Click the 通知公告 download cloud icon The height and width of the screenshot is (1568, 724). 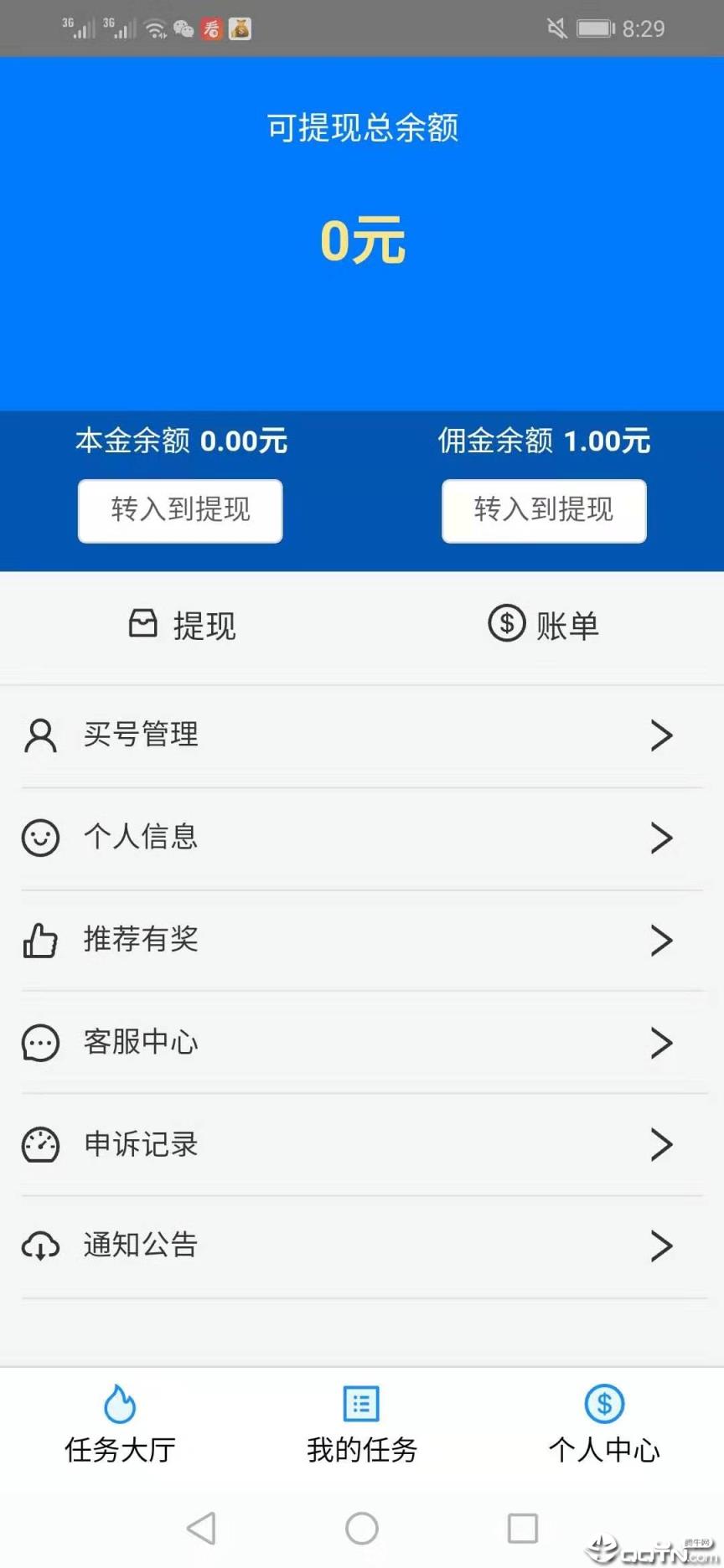click(x=40, y=1246)
